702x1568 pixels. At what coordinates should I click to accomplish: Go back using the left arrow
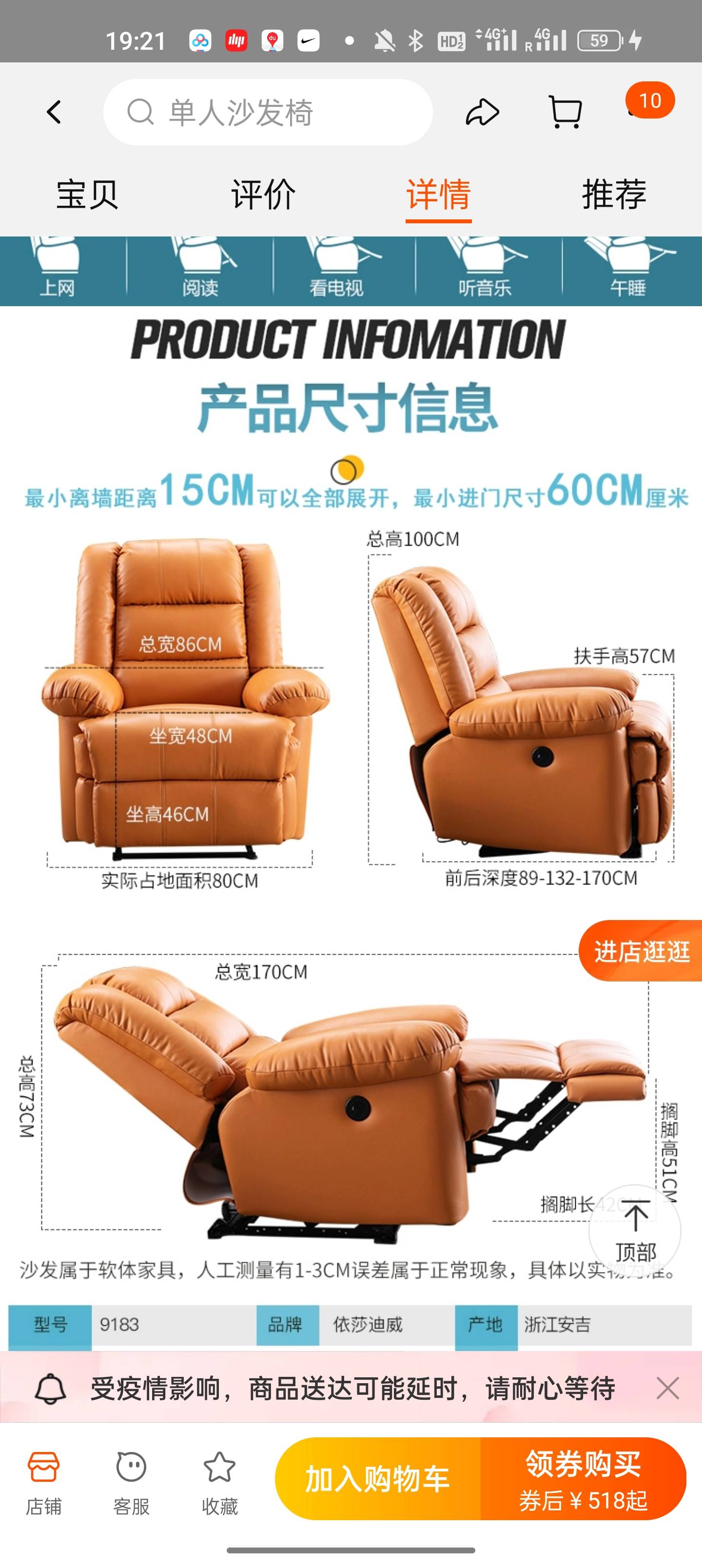55,111
